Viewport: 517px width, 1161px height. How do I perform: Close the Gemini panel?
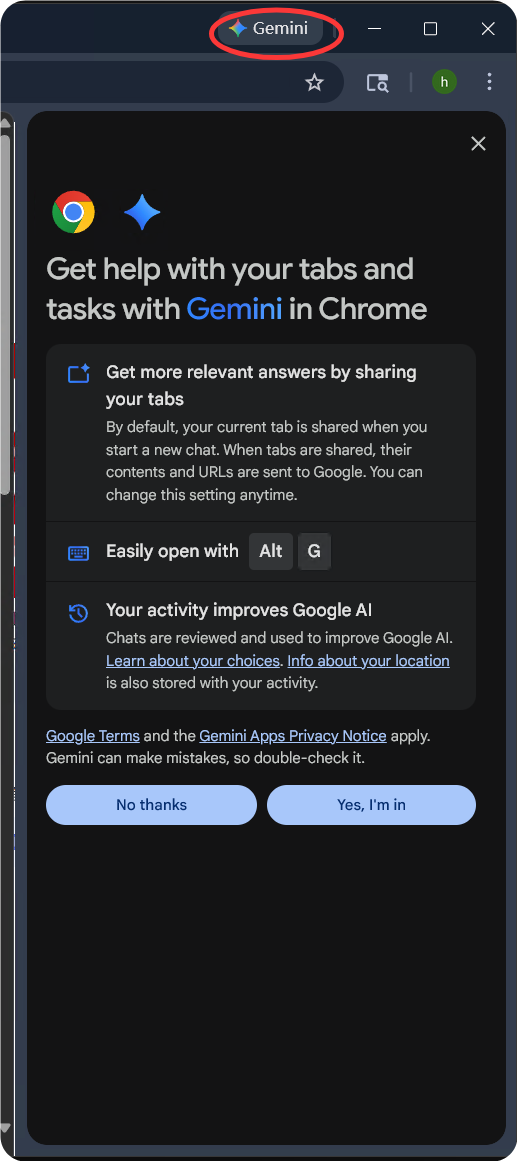coord(478,144)
